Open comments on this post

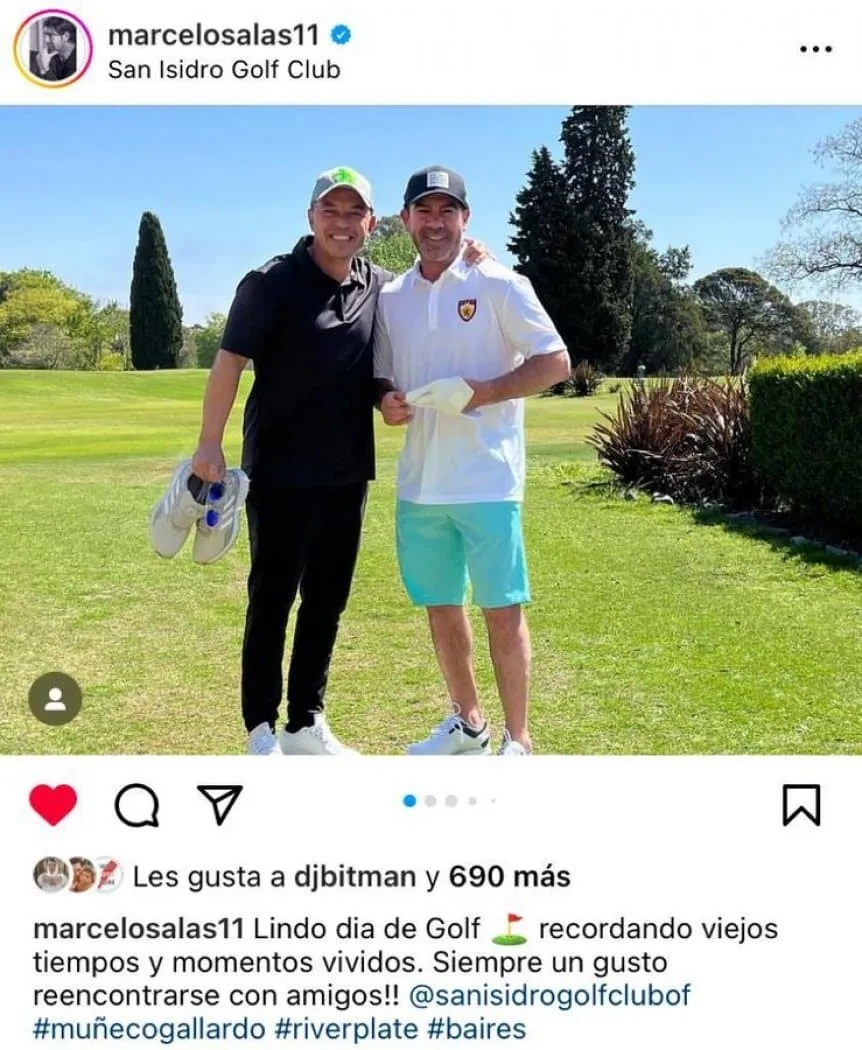pyautogui.click(x=136, y=804)
